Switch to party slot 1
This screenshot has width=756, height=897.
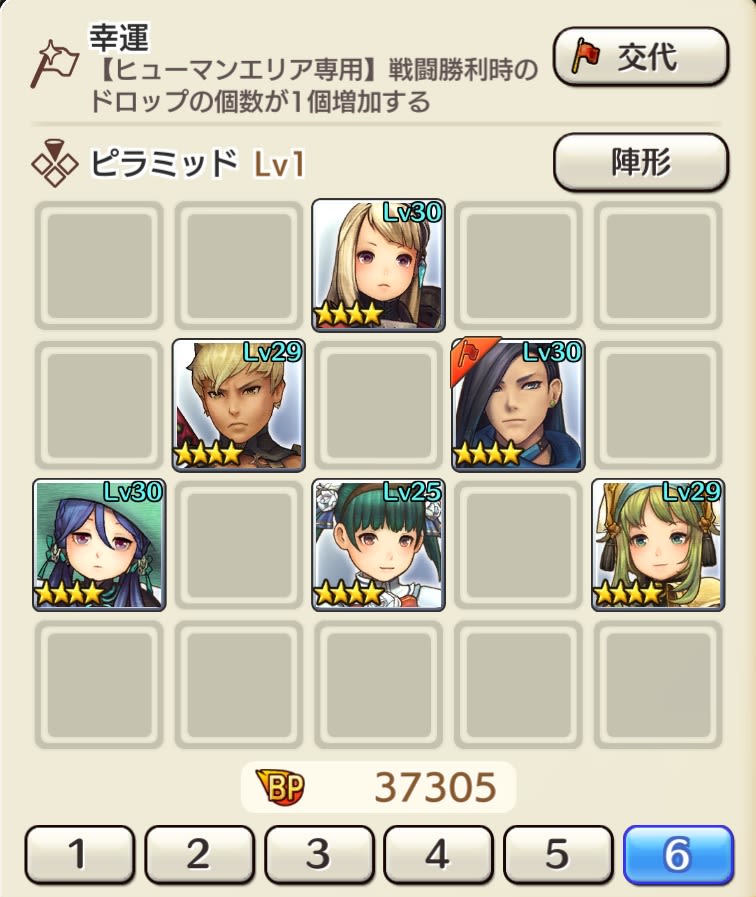[x=78, y=855]
